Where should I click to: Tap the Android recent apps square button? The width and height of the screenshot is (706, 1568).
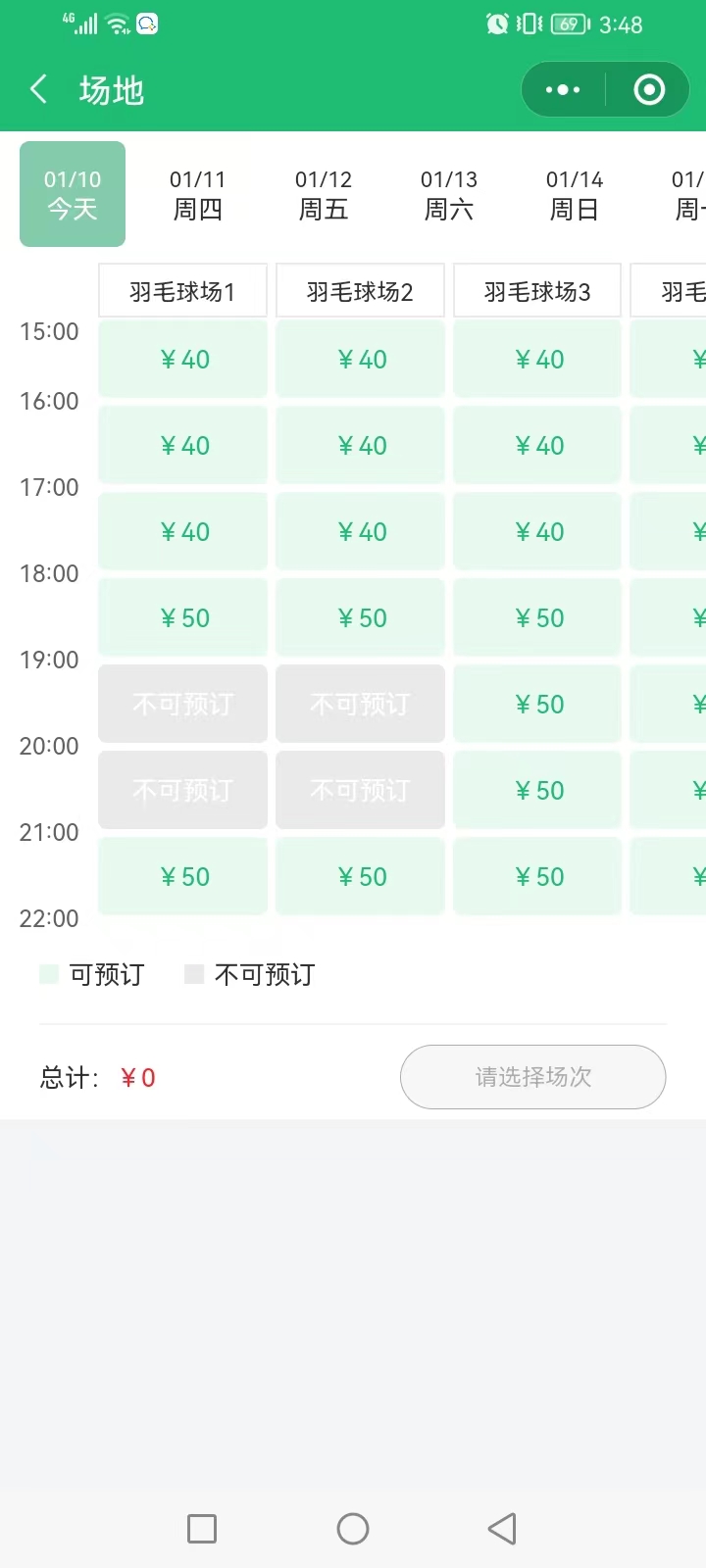pos(201,1528)
